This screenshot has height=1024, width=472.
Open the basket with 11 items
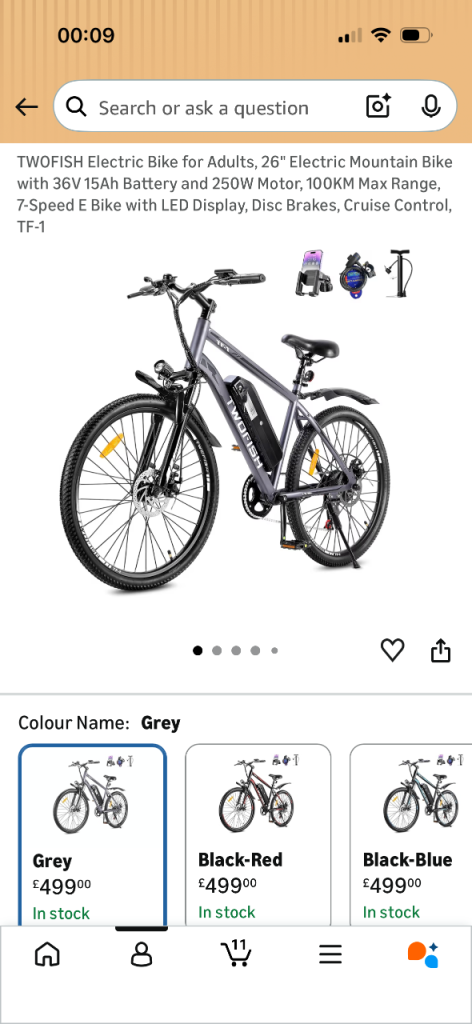click(x=236, y=953)
